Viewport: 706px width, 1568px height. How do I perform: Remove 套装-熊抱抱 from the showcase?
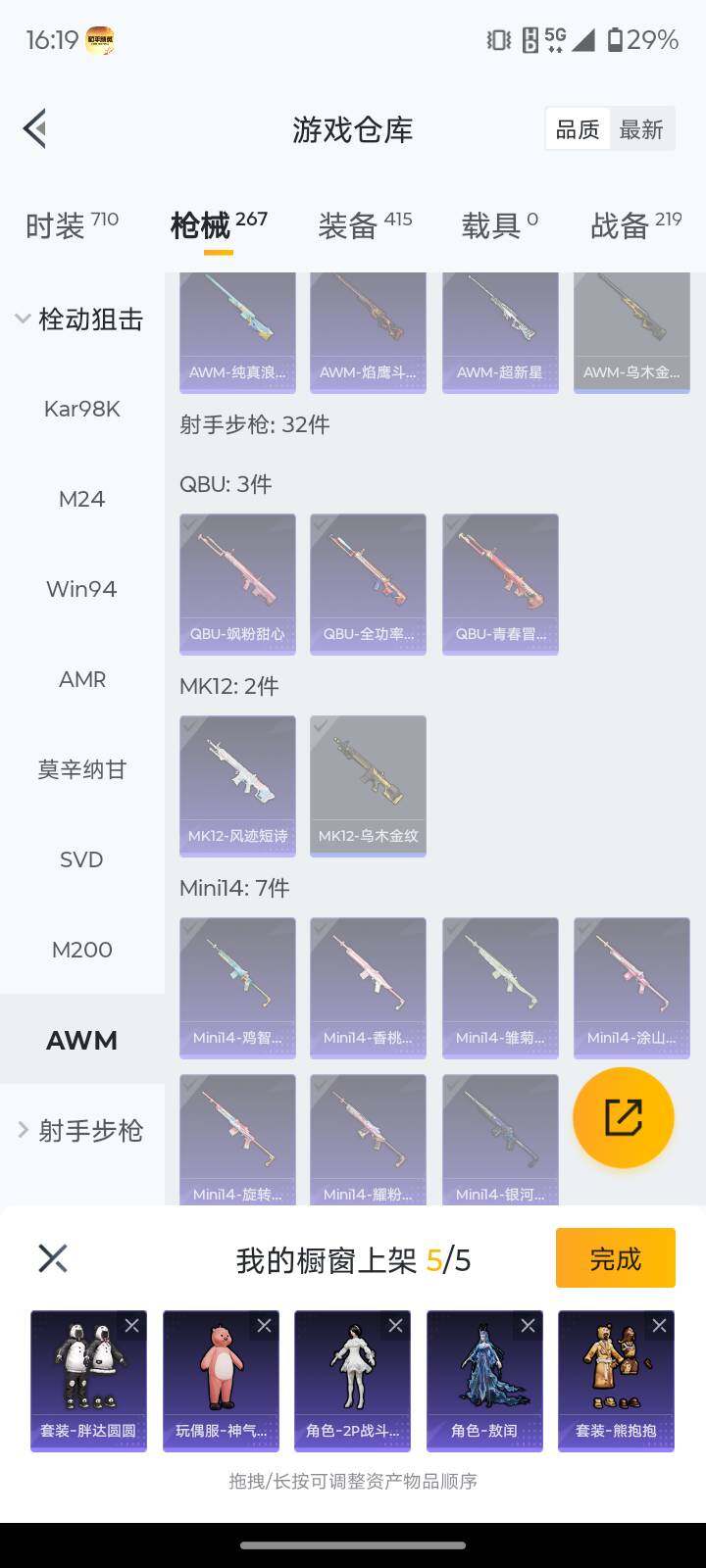point(659,1326)
